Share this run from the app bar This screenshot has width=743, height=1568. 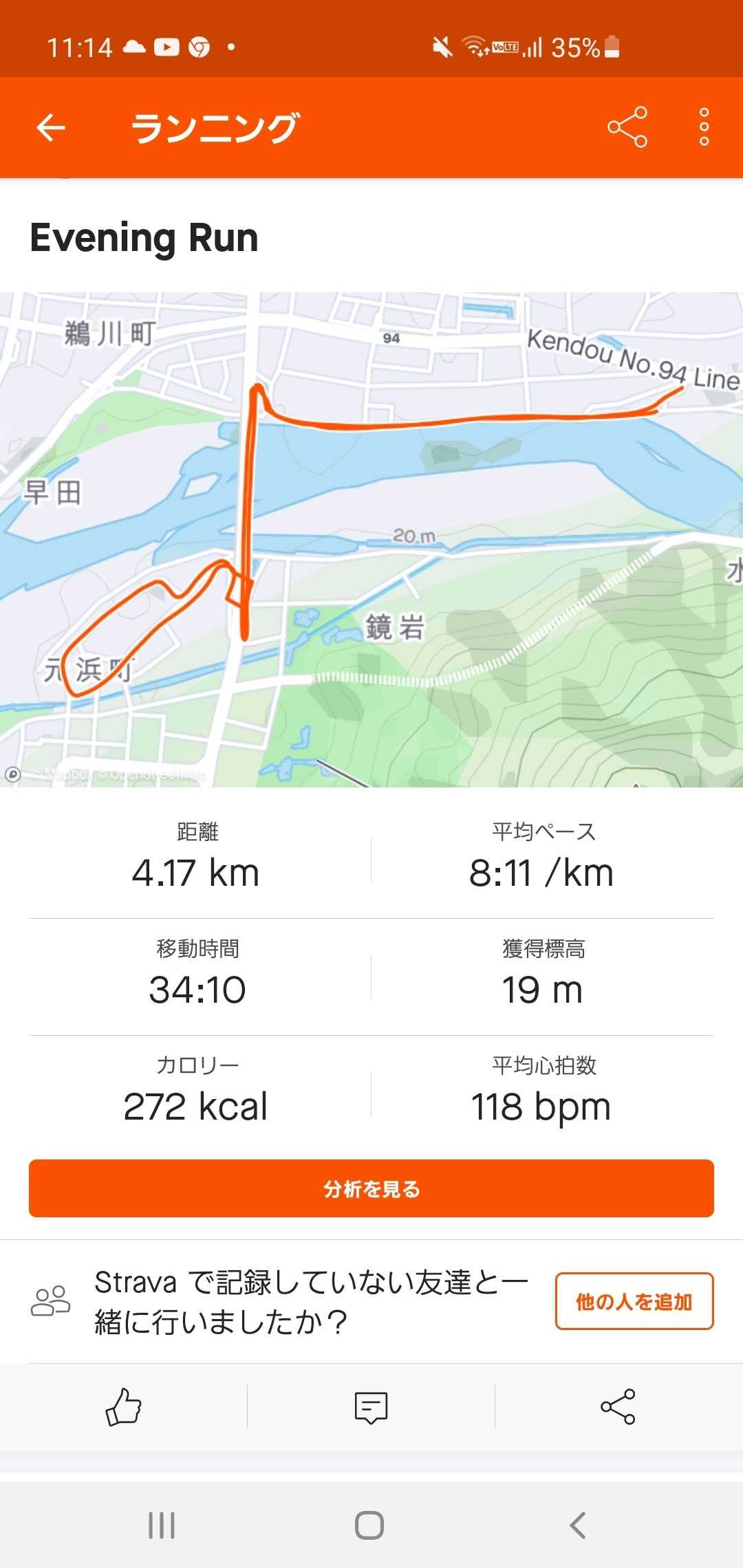point(627,127)
